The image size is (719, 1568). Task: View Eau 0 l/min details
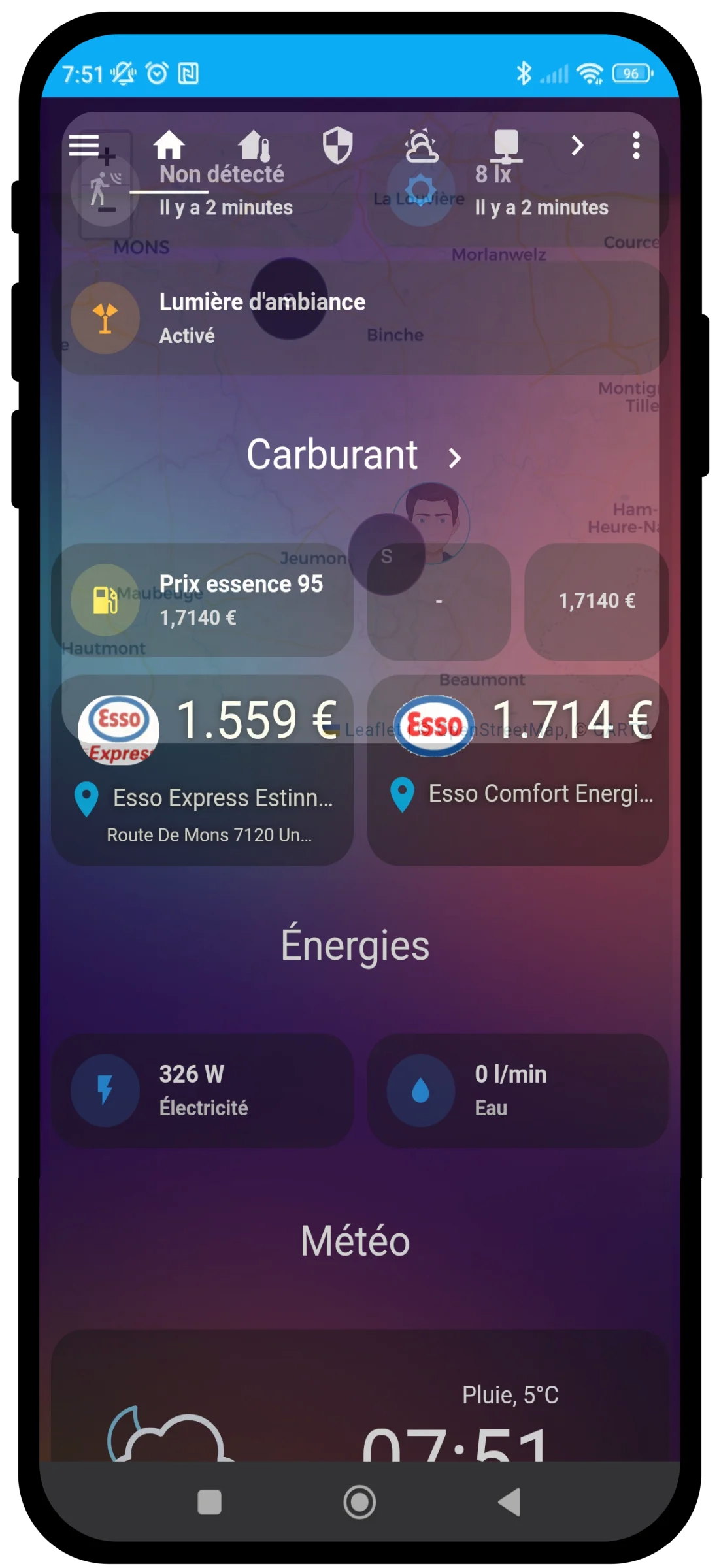pyautogui.click(x=518, y=1090)
